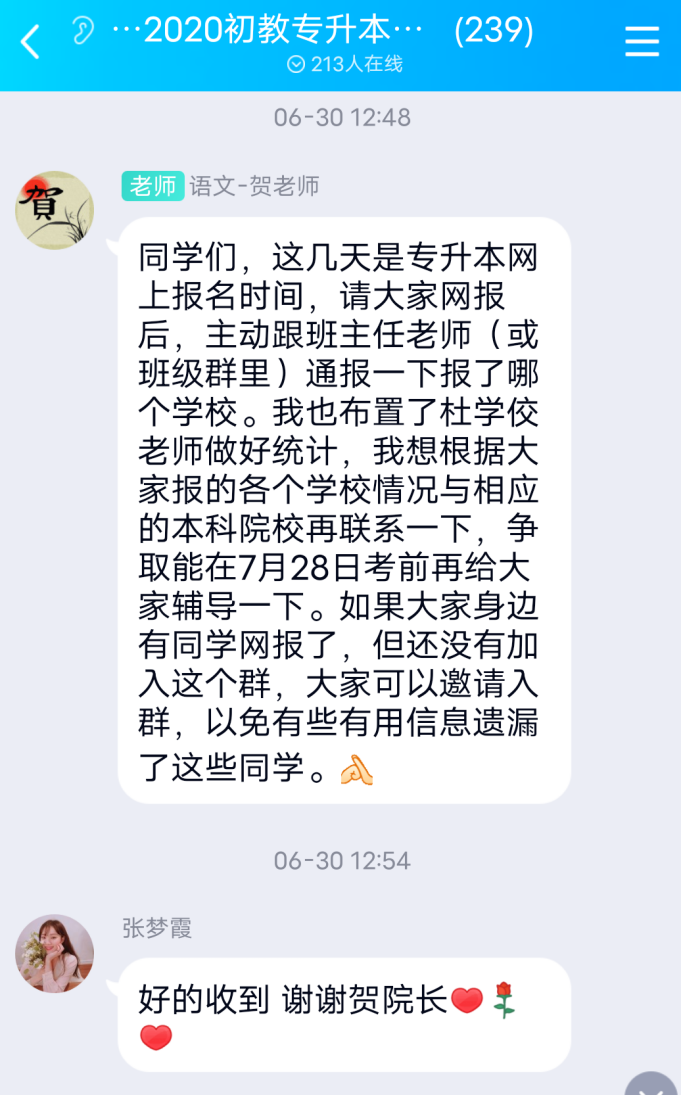The height and width of the screenshot is (1095, 681).
Task: Jump to latest messages arrow
Action: coord(652,1085)
